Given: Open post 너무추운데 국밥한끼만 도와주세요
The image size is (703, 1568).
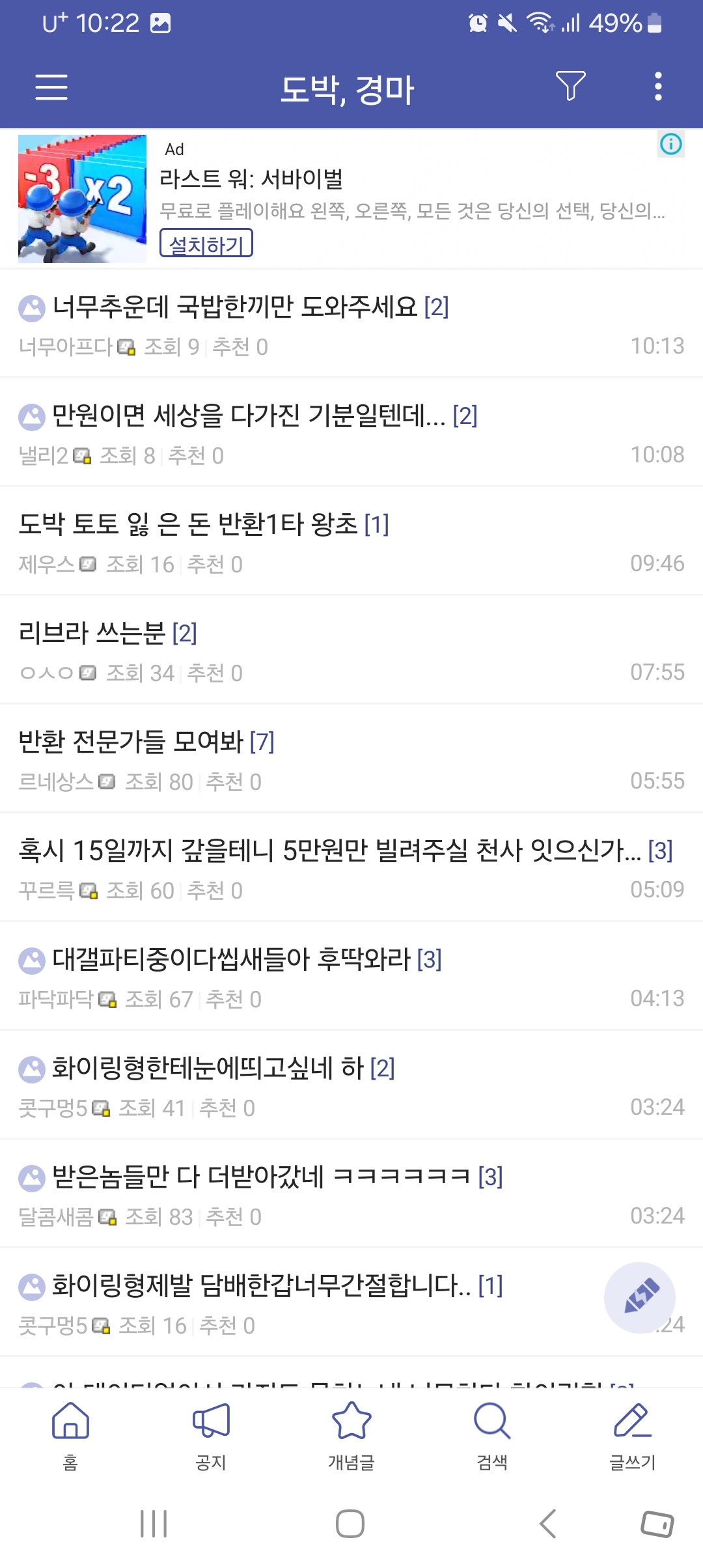Looking at the screenshot, I should 251,307.
